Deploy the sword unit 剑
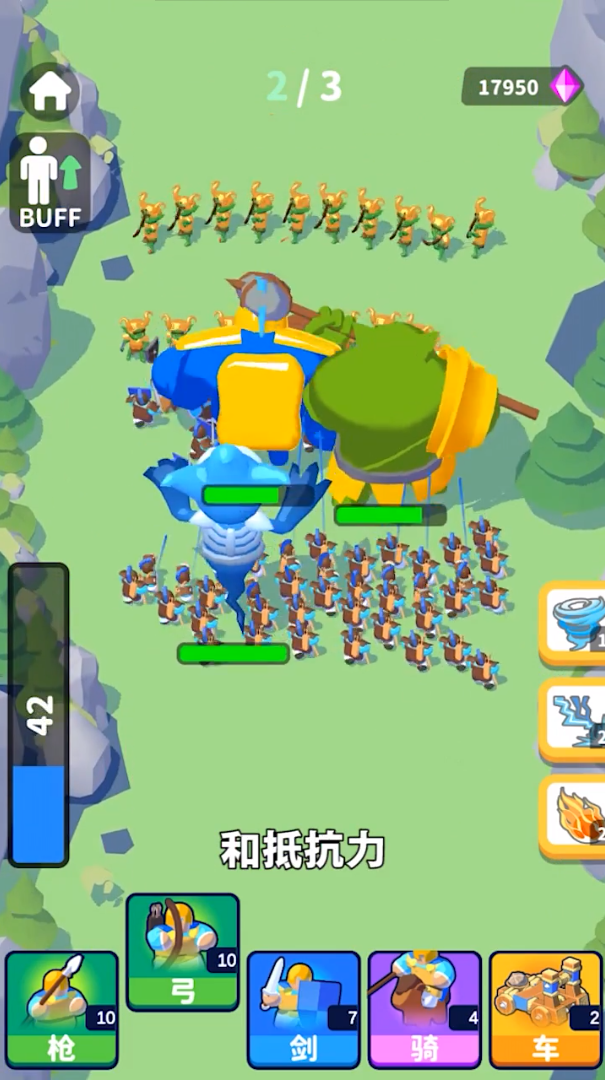 (x=303, y=1008)
